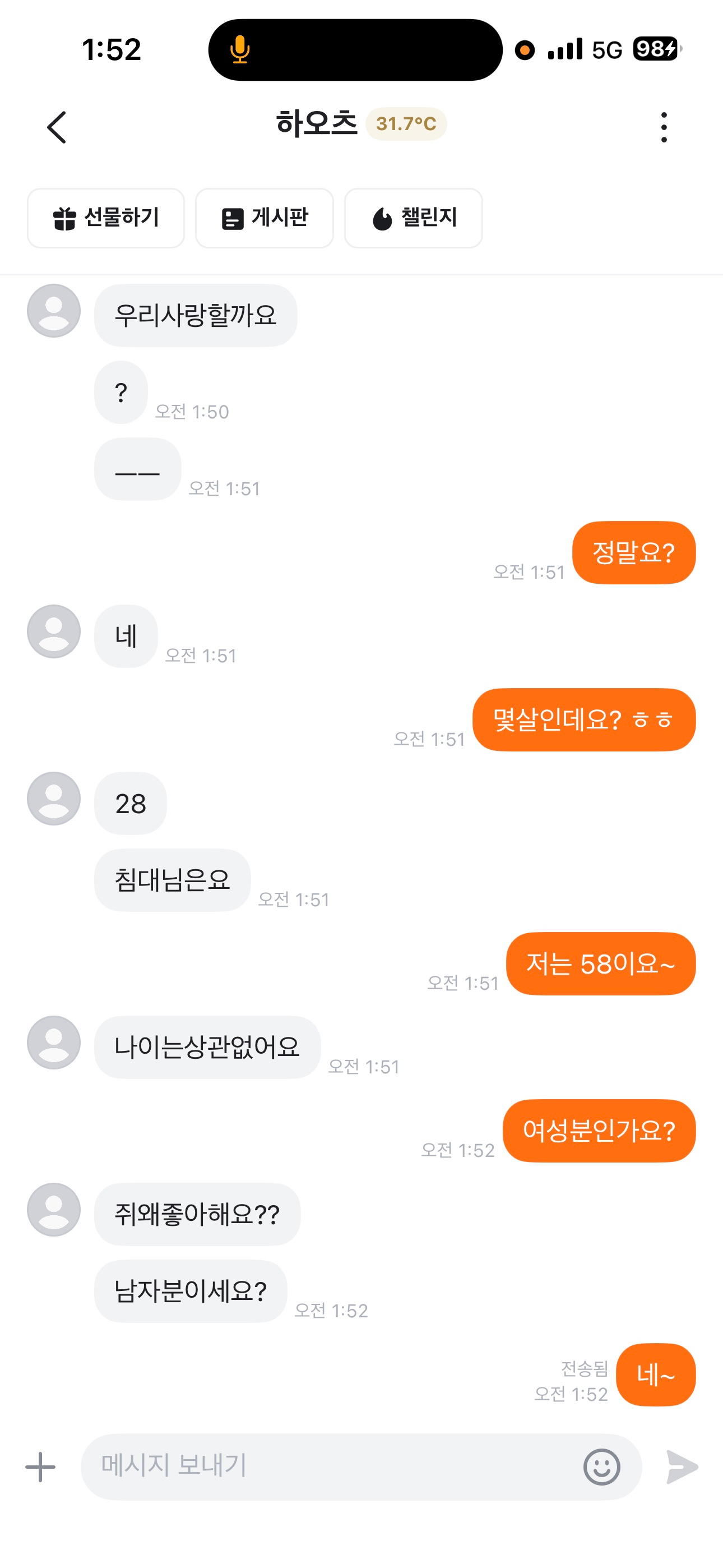
Task: Tap the send message arrow icon
Action: [682, 1466]
